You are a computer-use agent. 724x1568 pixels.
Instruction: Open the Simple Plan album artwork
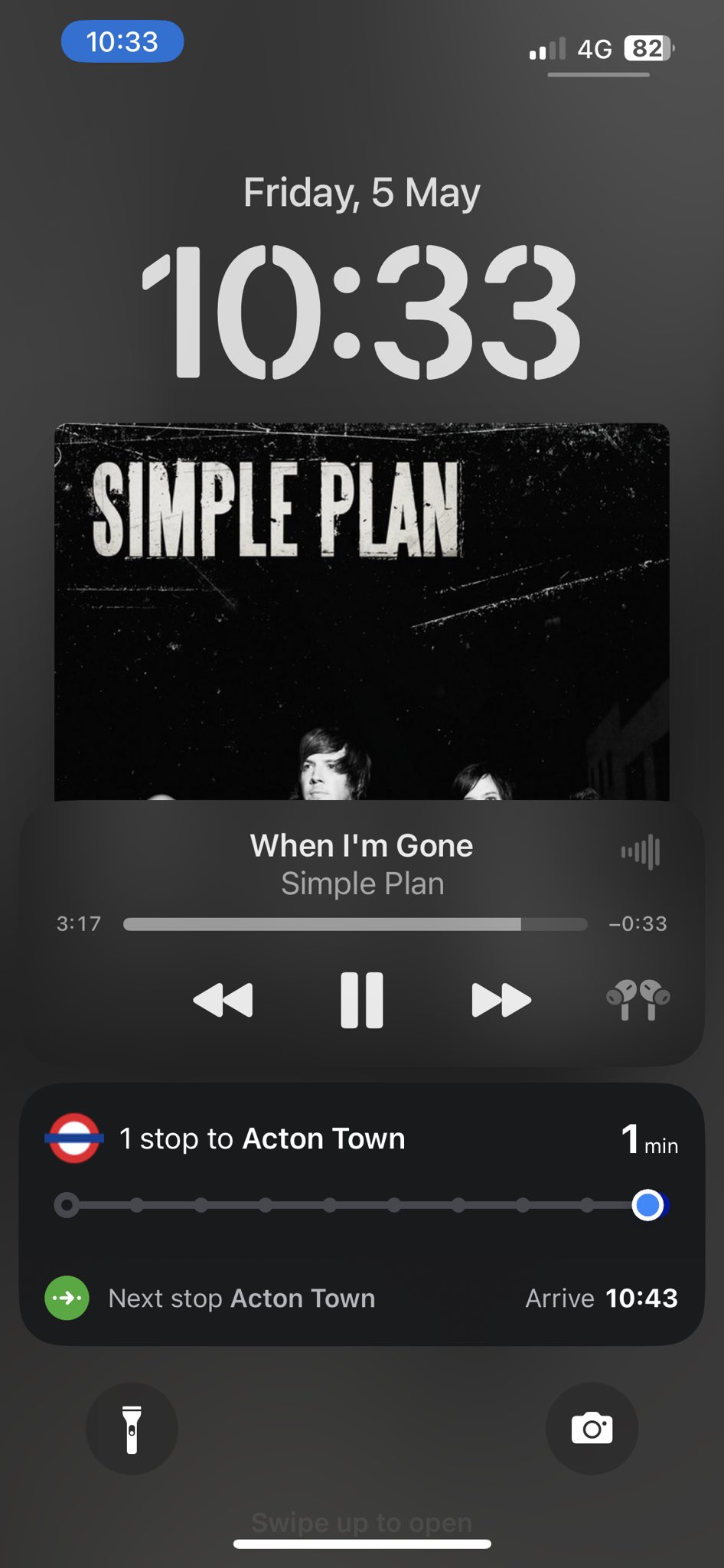361,611
